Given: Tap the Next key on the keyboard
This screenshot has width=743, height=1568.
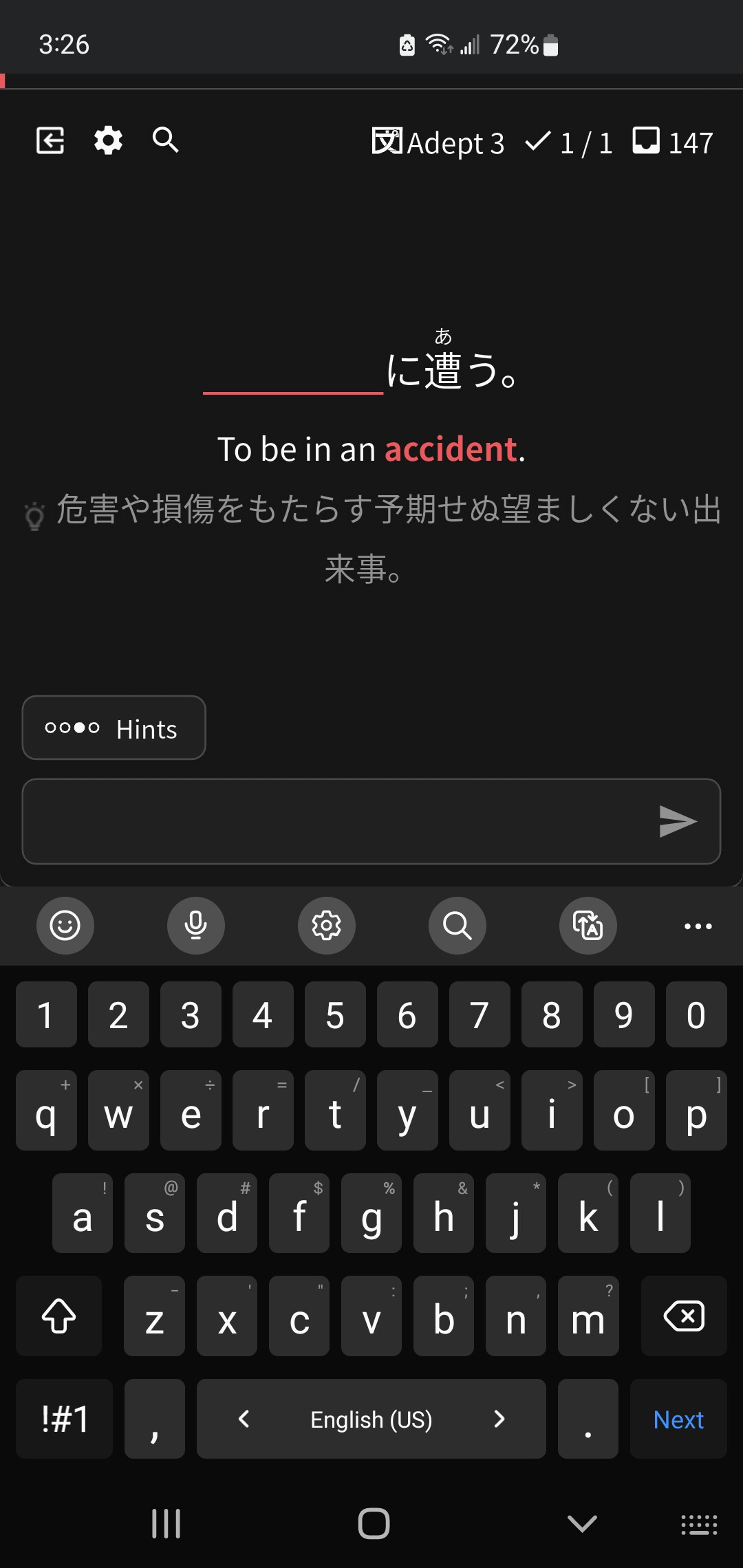Looking at the screenshot, I should click(678, 1419).
